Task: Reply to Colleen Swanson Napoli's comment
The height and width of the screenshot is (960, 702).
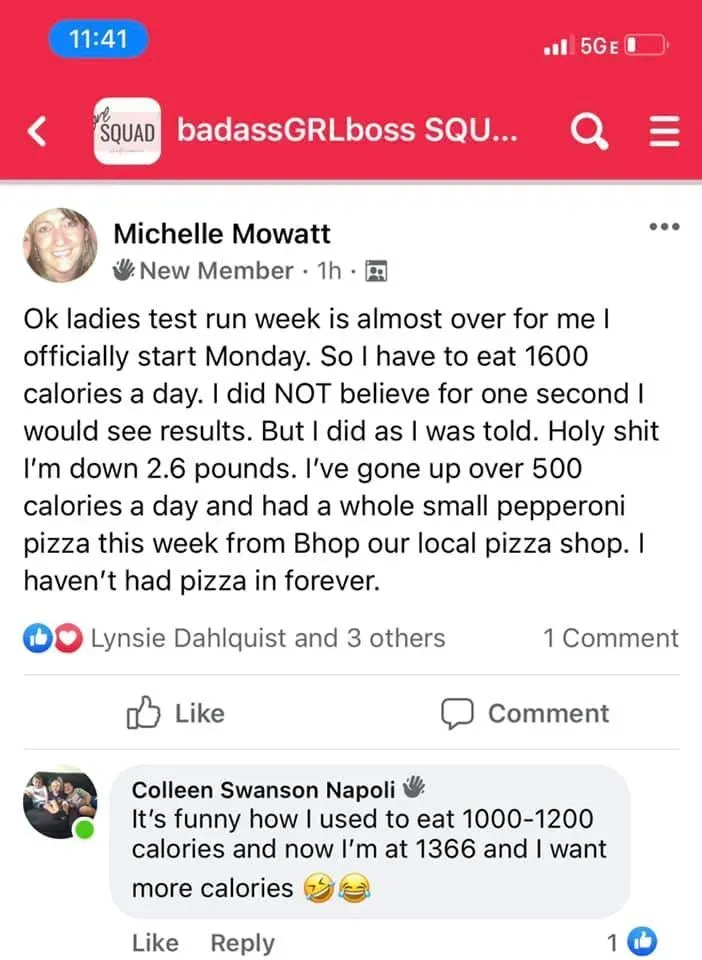Action: (x=242, y=942)
